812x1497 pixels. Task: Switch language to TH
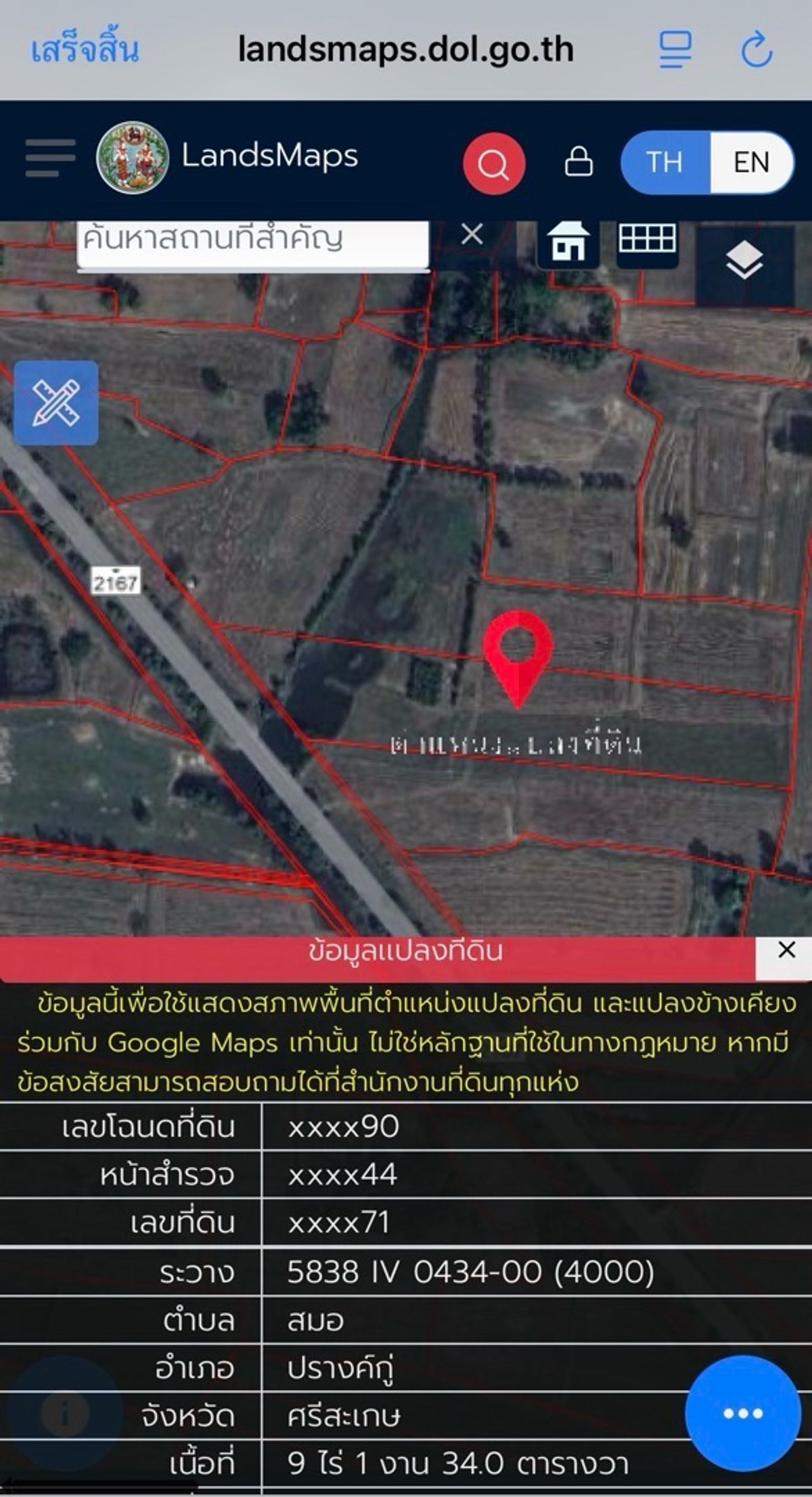click(x=664, y=162)
